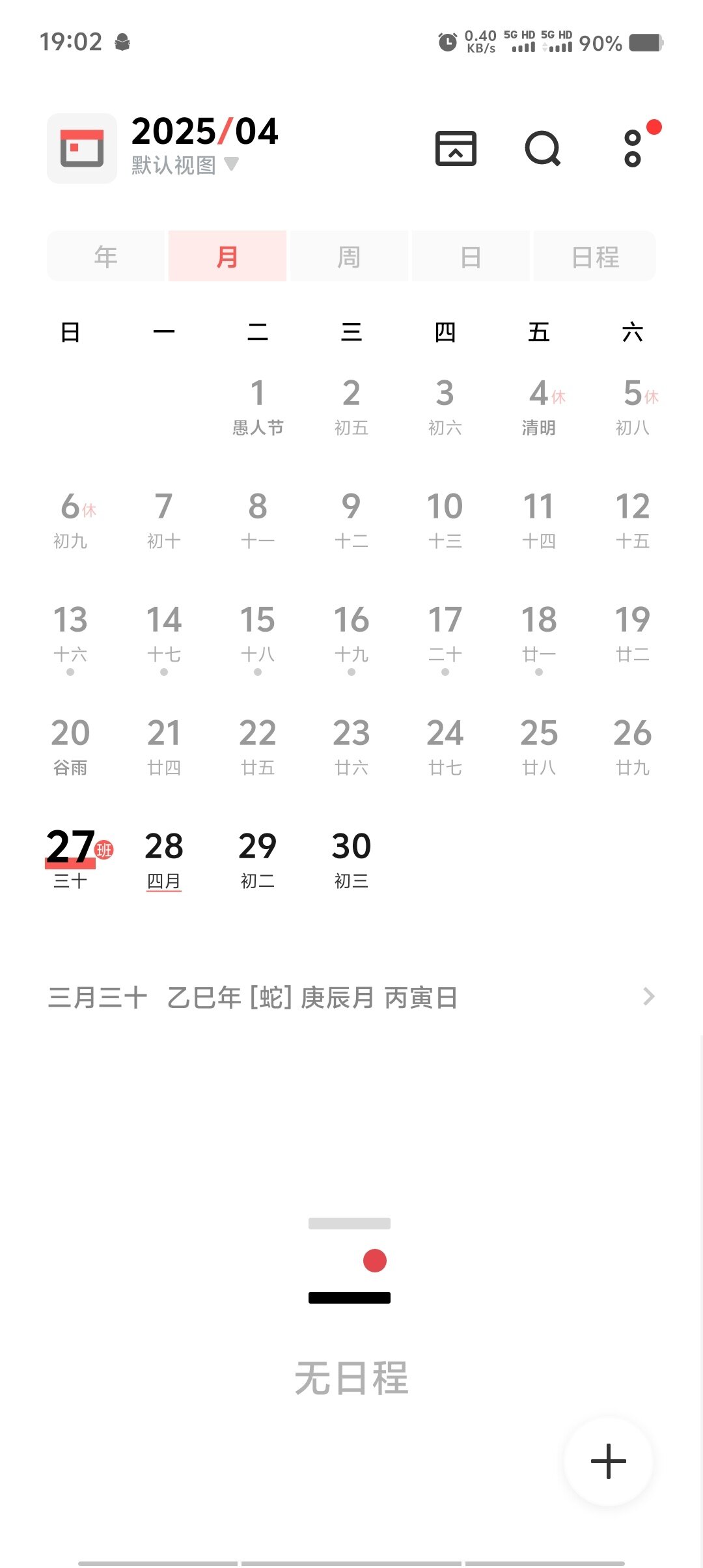Open lunar date details 三月三十 row
703x1568 pixels.
(351, 997)
